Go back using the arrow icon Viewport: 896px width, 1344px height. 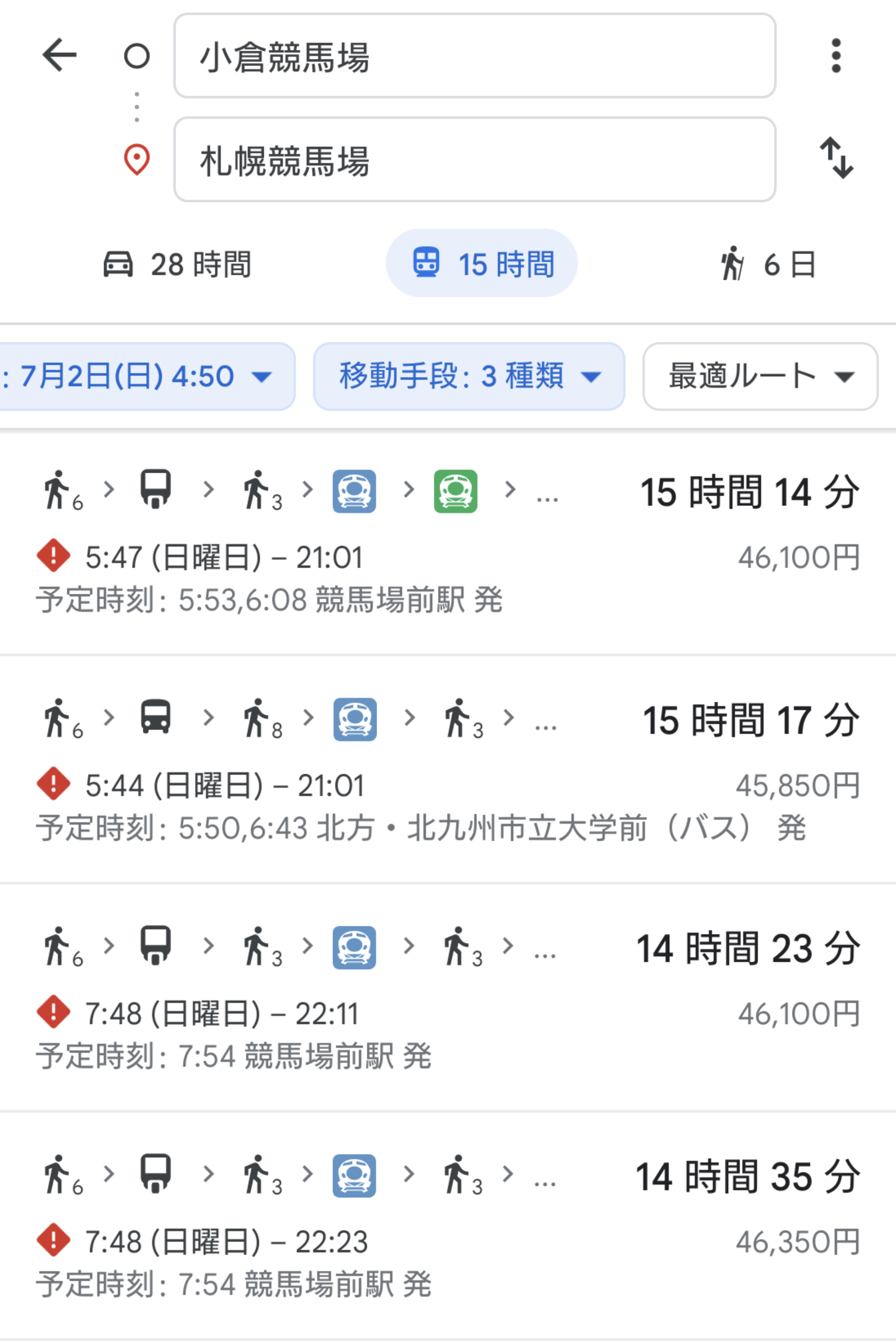point(59,55)
